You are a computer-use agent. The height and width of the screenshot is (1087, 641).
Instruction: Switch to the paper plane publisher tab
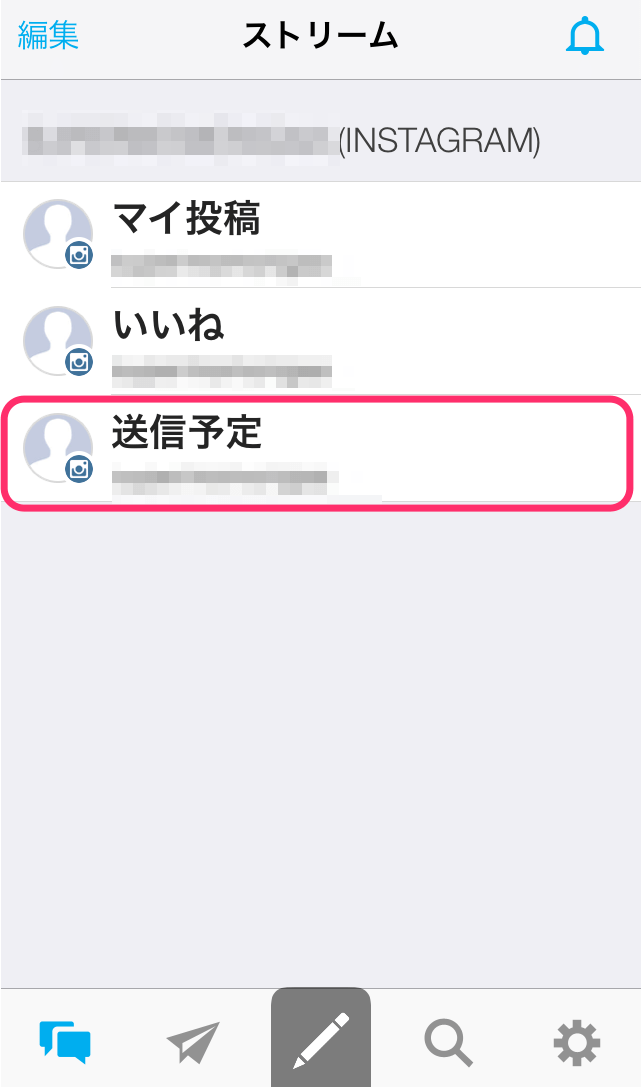point(193,1042)
